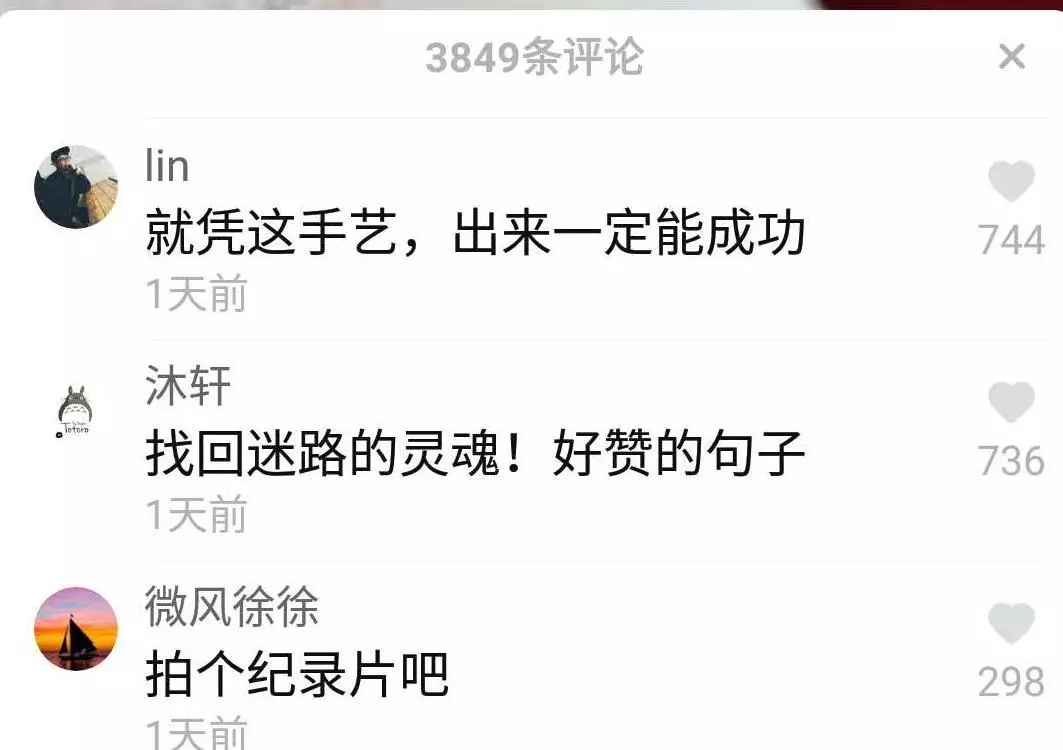
Task: Reply to 沐轩's comment 找回迷路的灵魂
Action: pyautogui.click(x=475, y=456)
